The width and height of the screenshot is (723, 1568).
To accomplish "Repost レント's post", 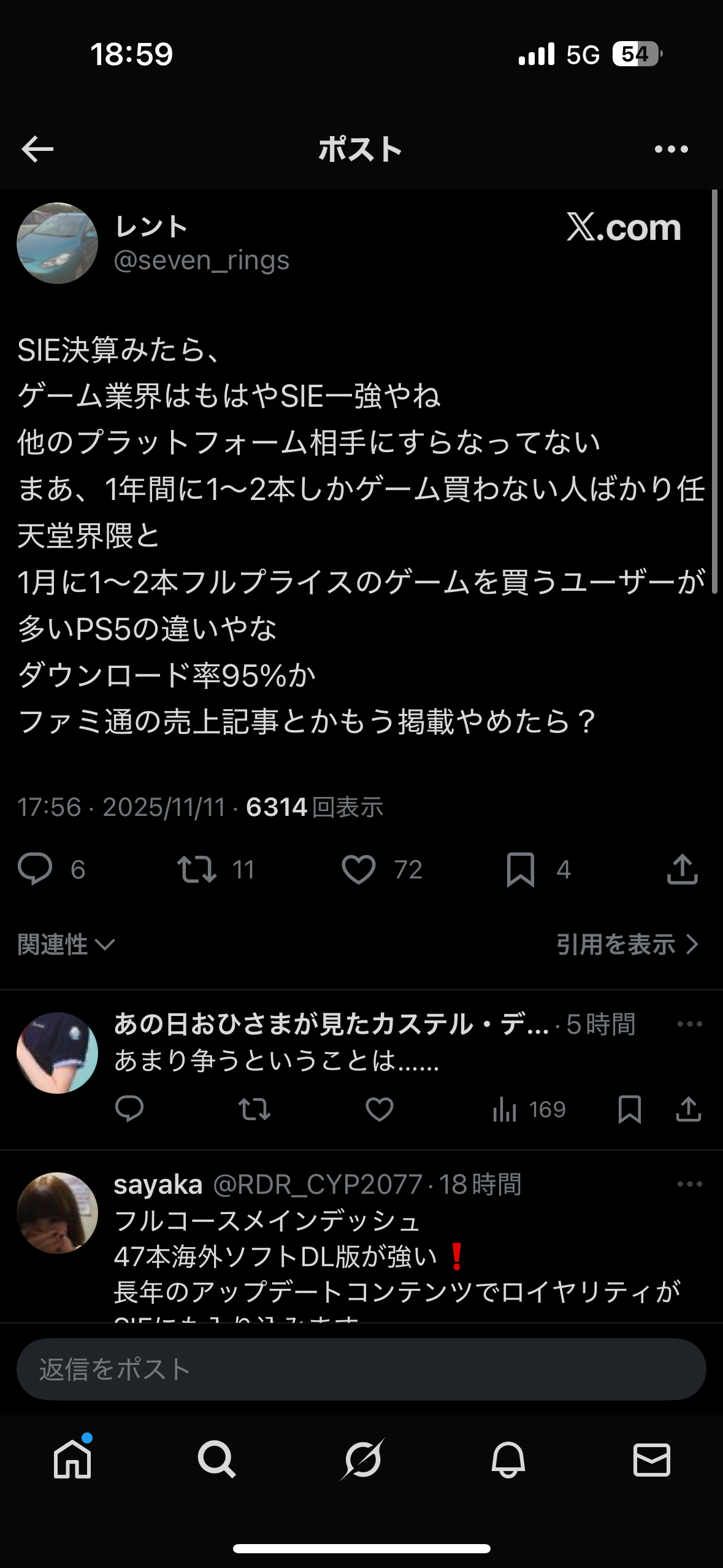I will coord(196,869).
